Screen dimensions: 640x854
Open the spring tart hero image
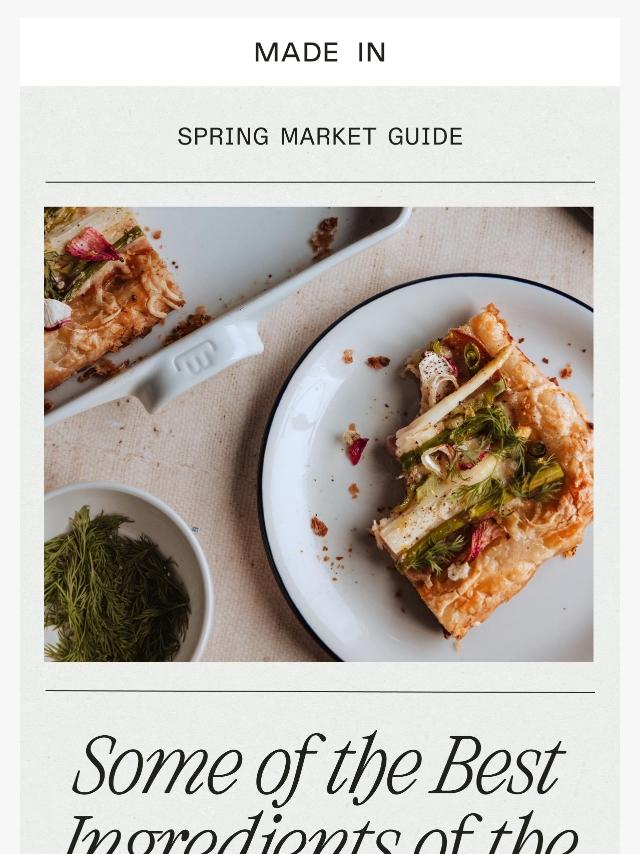point(318,434)
